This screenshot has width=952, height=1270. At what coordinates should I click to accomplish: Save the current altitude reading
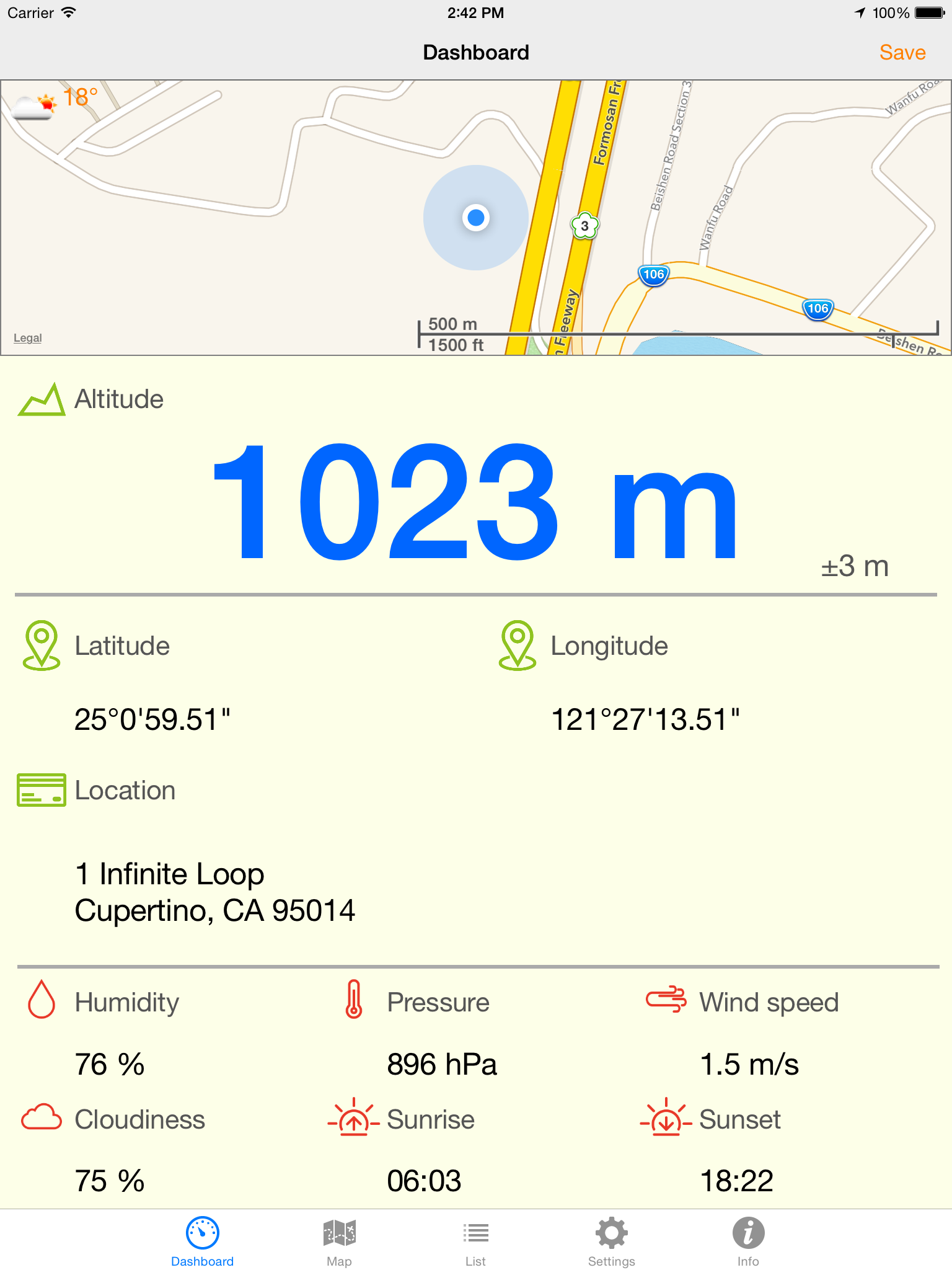pos(902,53)
